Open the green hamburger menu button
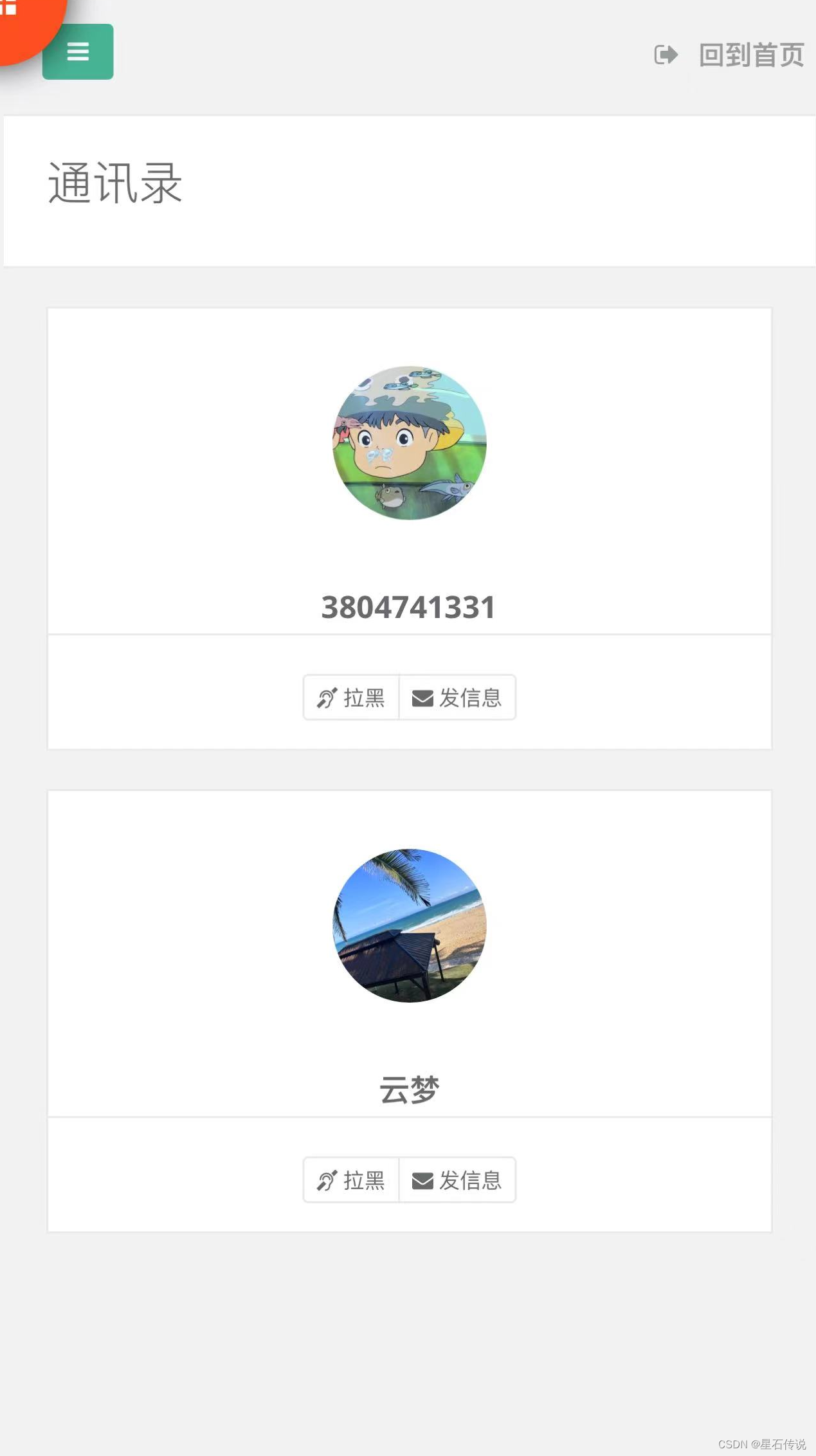The height and width of the screenshot is (1456, 816). pos(78,51)
